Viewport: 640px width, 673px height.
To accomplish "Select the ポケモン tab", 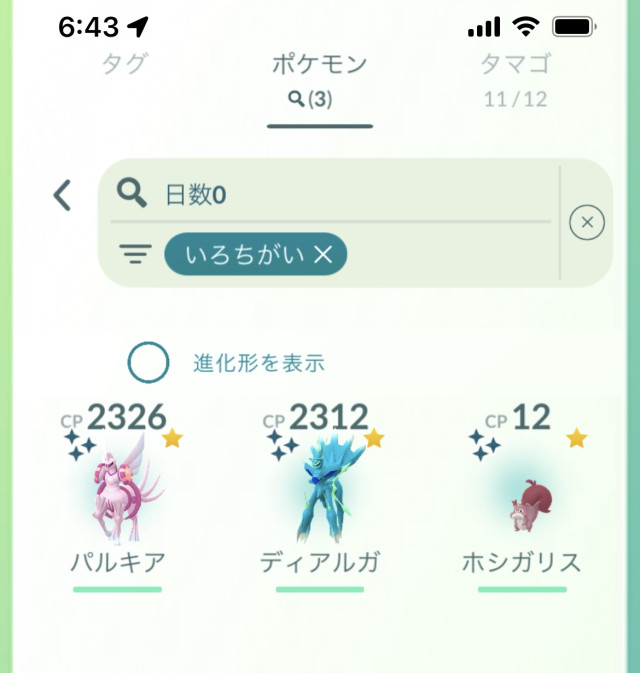I will (x=320, y=66).
